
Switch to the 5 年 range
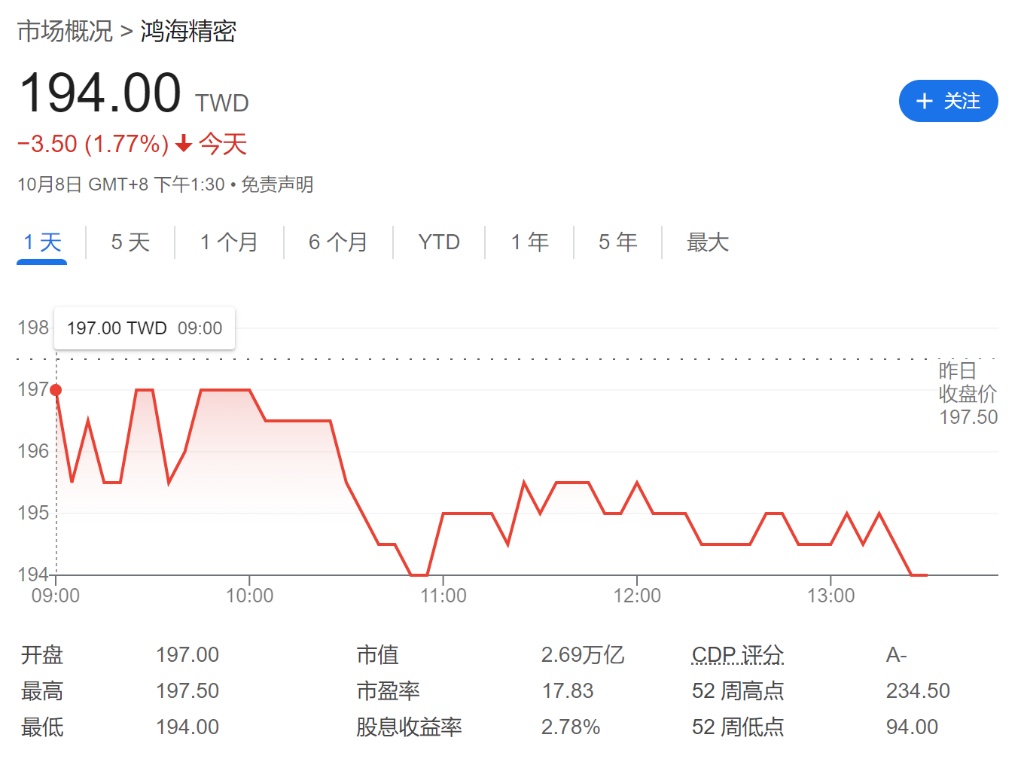point(617,242)
